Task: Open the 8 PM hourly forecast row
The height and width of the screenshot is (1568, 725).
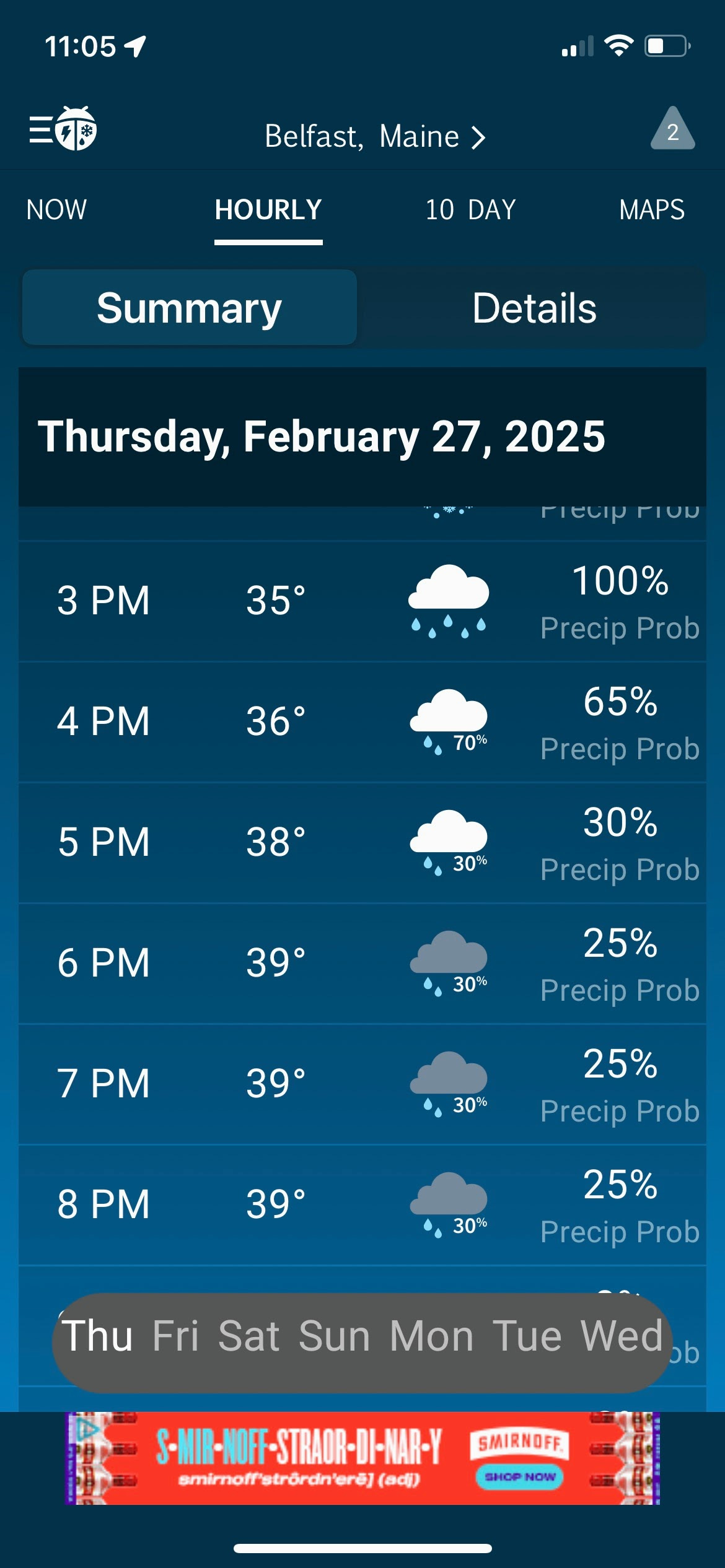Action: click(362, 1204)
